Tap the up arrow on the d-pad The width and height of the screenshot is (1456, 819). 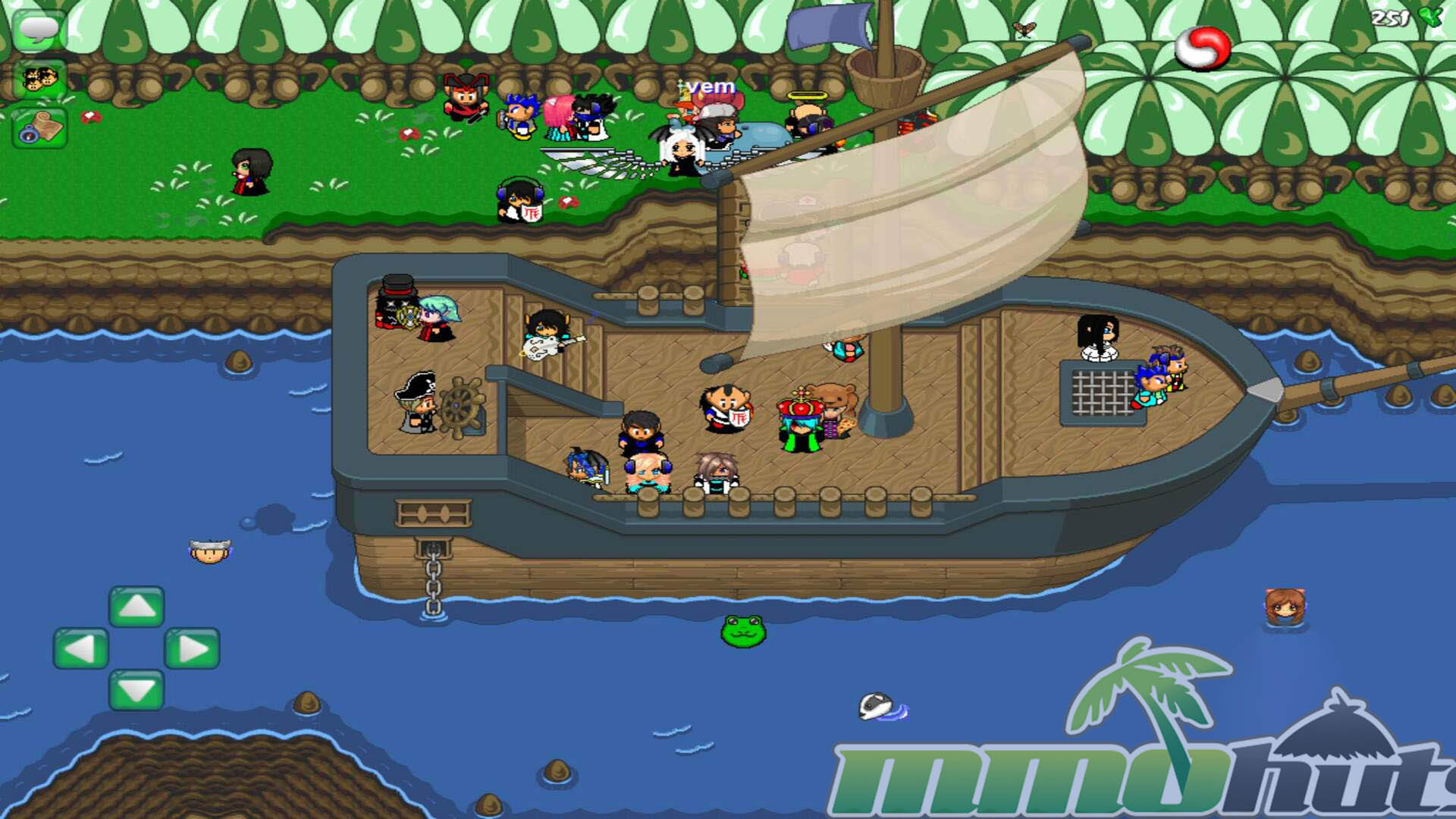[136, 607]
